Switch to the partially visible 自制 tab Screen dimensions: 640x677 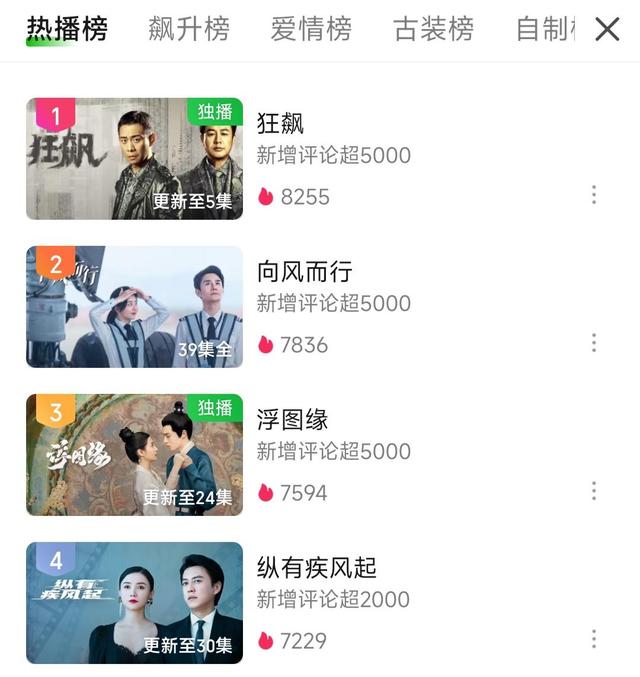coord(546,29)
